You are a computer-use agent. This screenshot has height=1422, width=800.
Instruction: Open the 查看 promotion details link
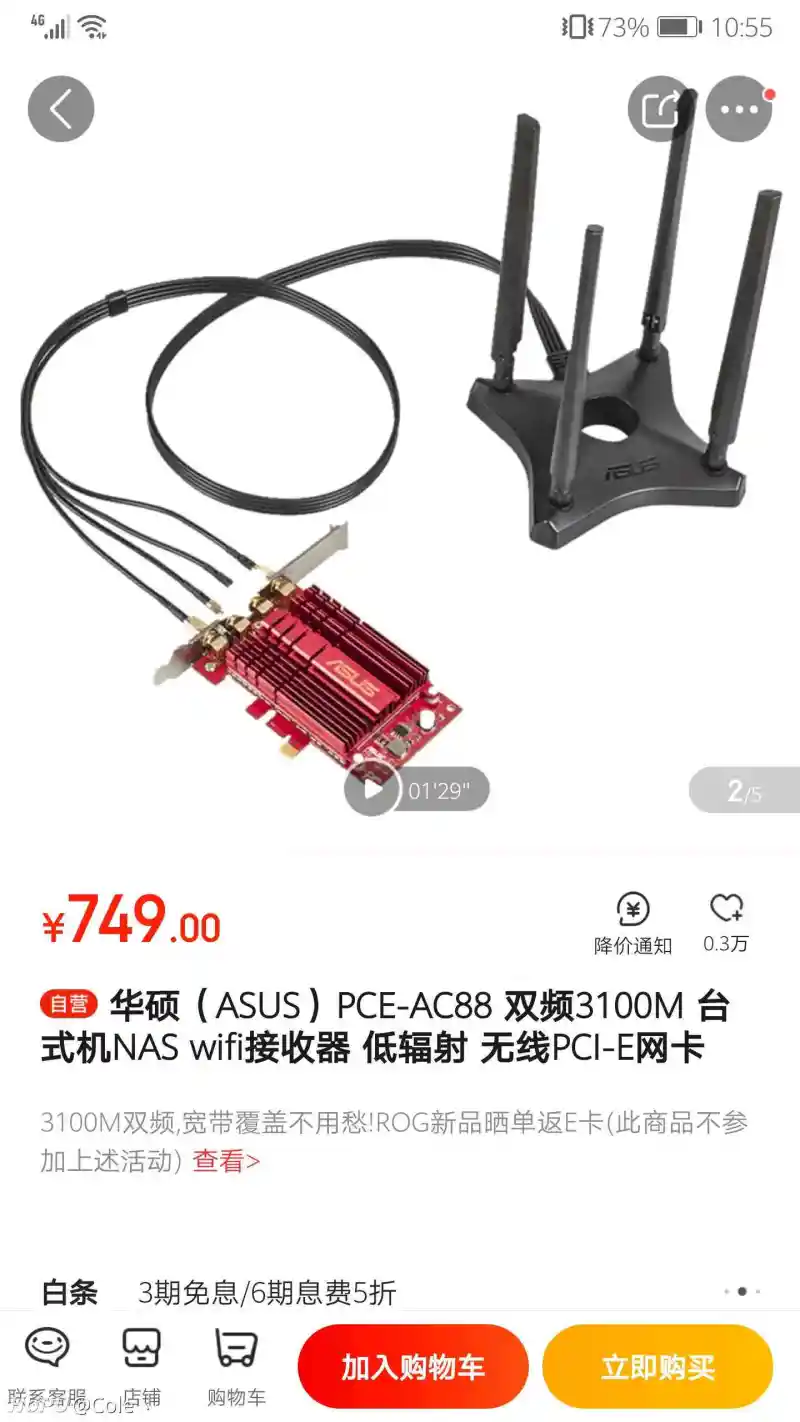point(226,1161)
